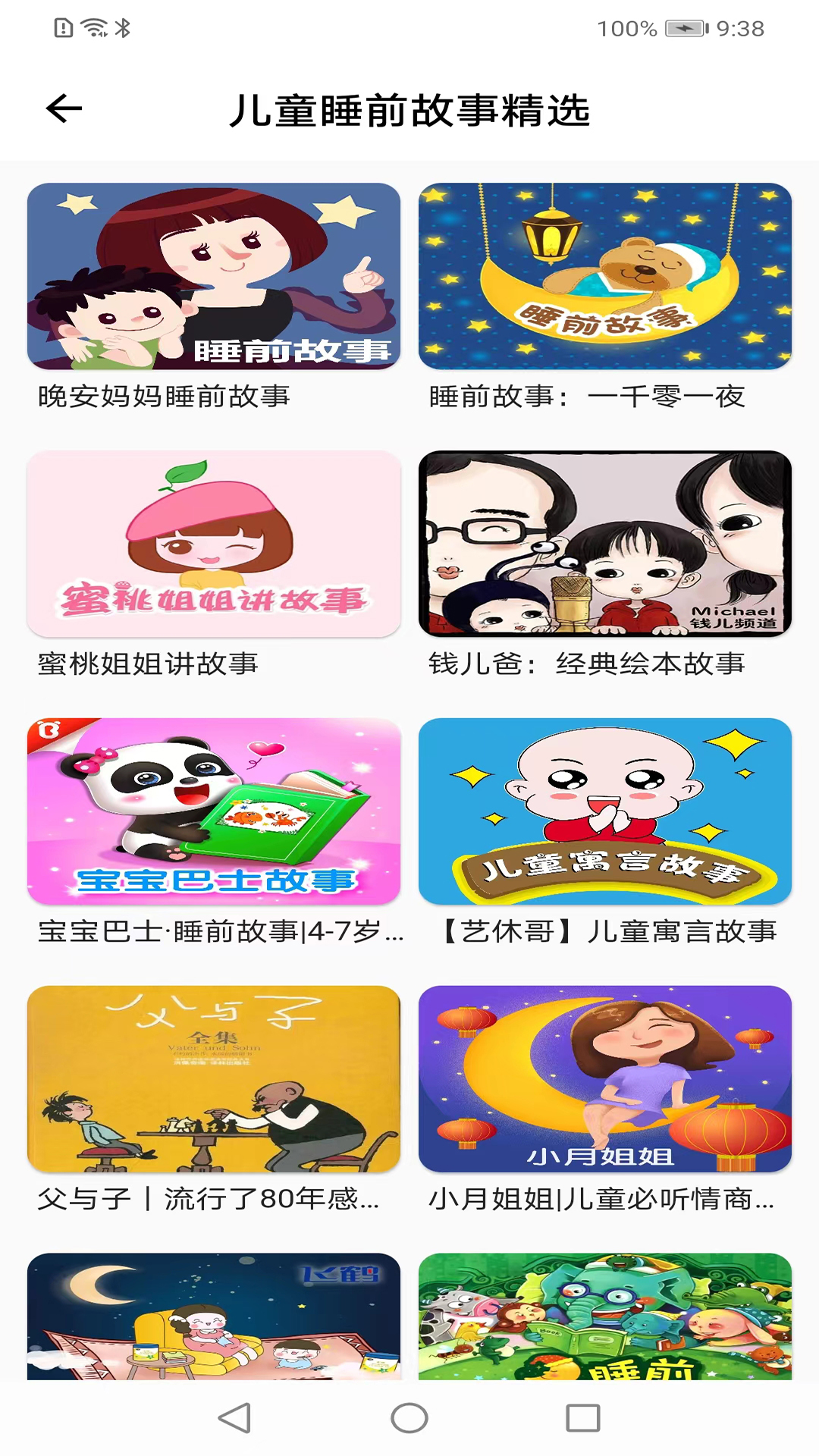Image resolution: width=819 pixels, height=1456 pixels.
Task: Open the cartoon animals 睡前 story card
Action: point(605,1316)
